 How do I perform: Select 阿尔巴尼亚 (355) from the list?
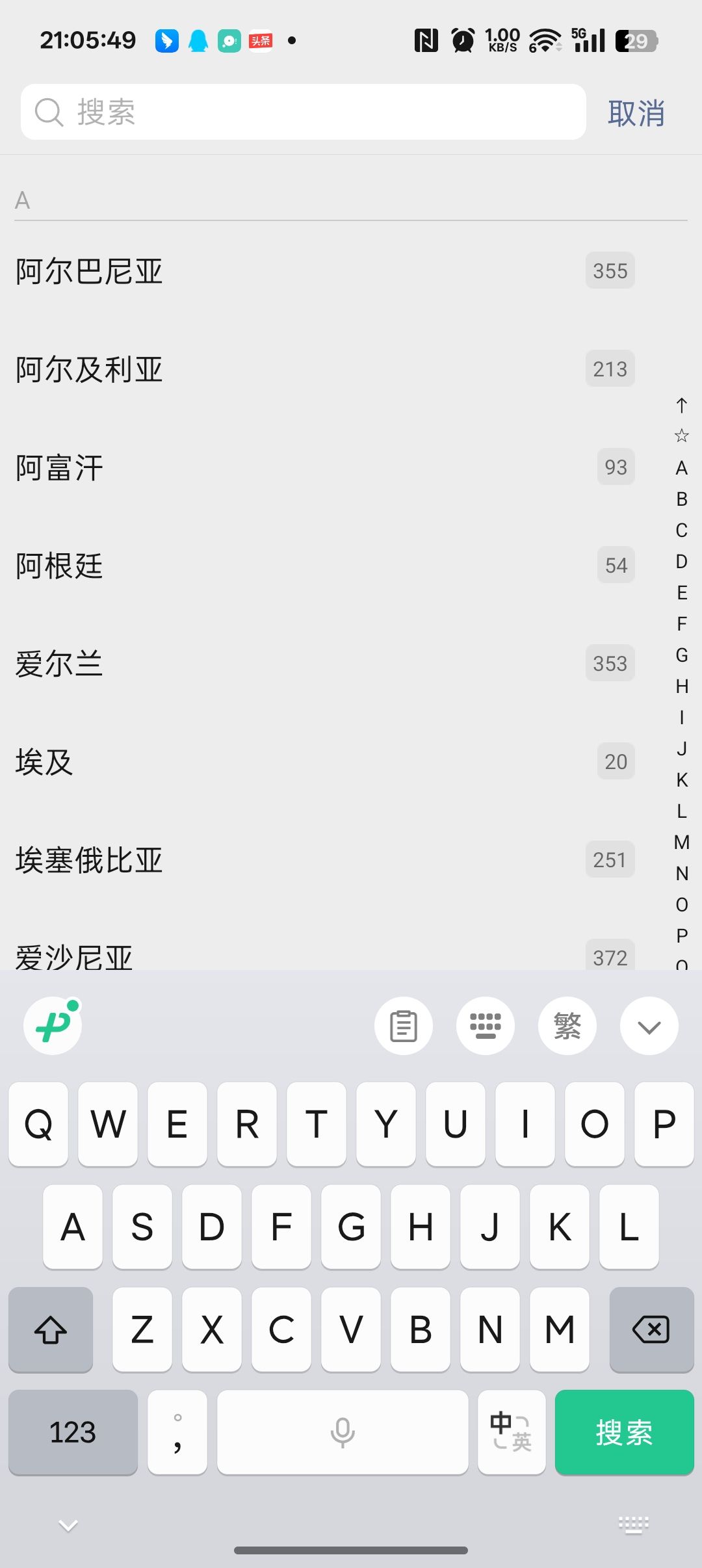click(325, 271)
